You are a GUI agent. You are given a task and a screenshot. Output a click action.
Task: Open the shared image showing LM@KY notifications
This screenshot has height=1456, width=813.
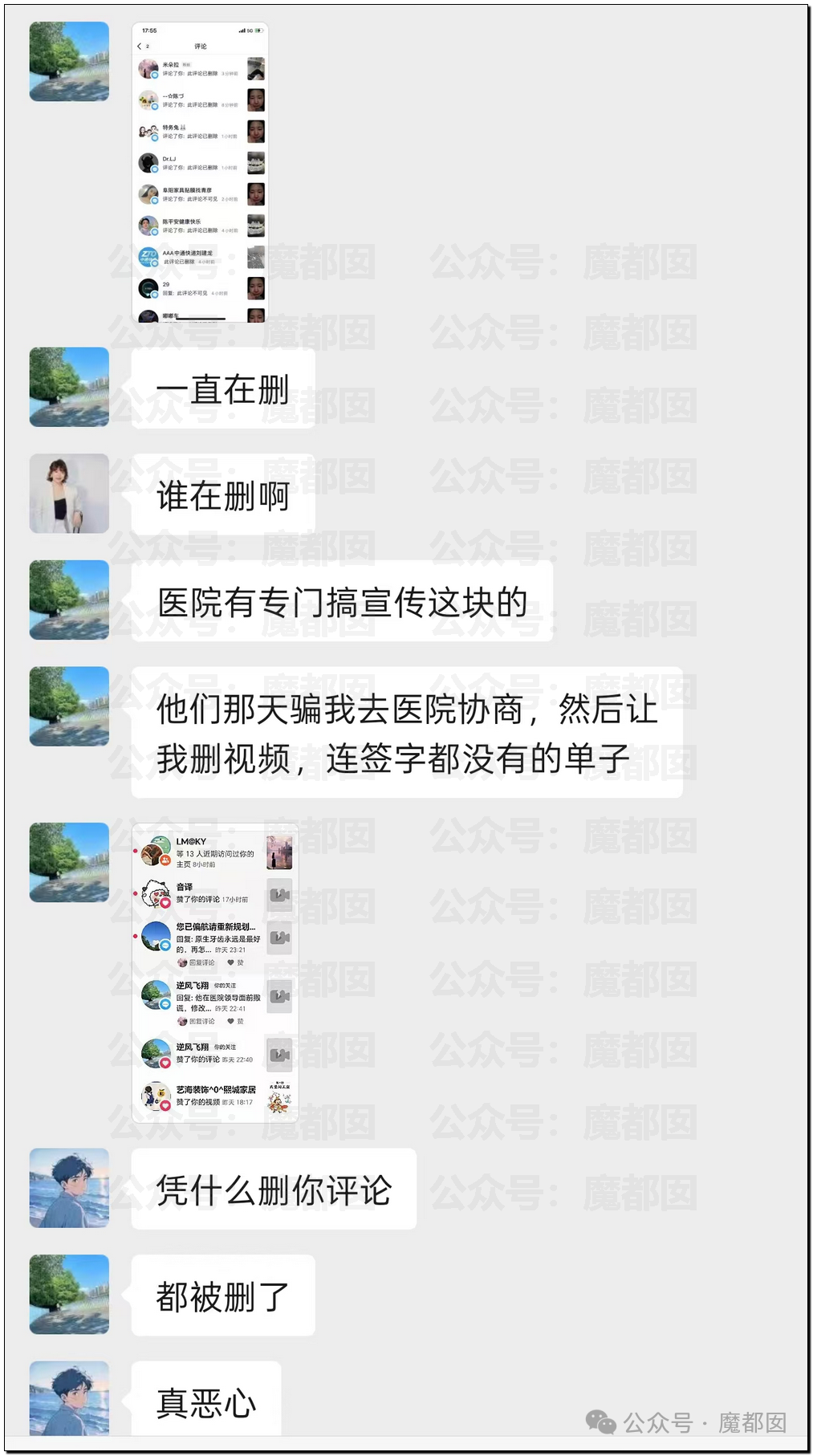215,972
